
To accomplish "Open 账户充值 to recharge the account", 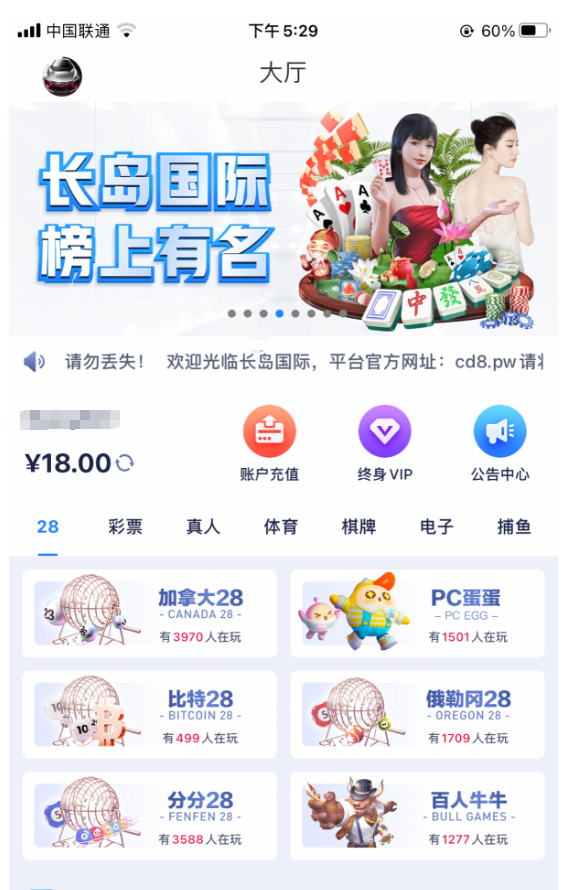I will click(270, 444).
